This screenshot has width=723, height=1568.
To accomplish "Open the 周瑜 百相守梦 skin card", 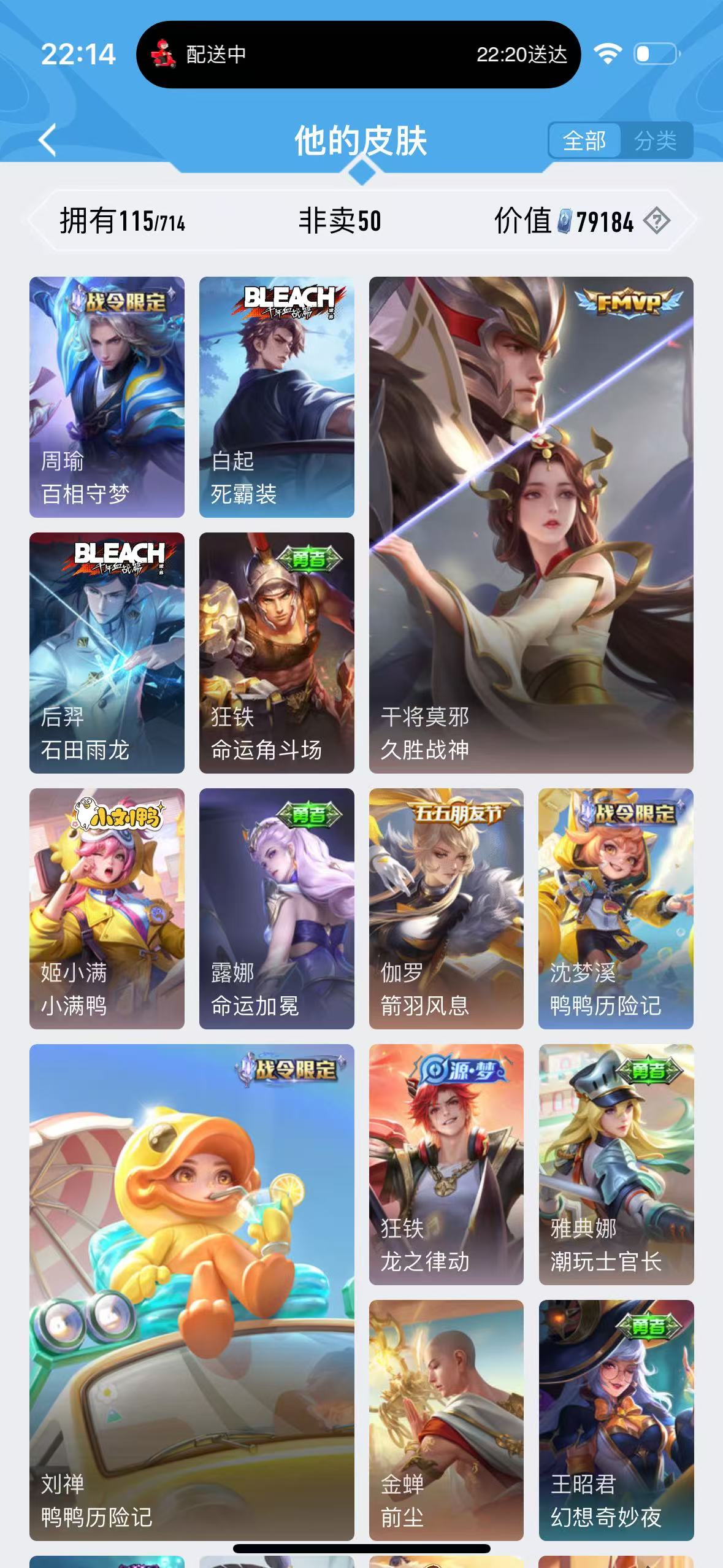I will point(107,397).
